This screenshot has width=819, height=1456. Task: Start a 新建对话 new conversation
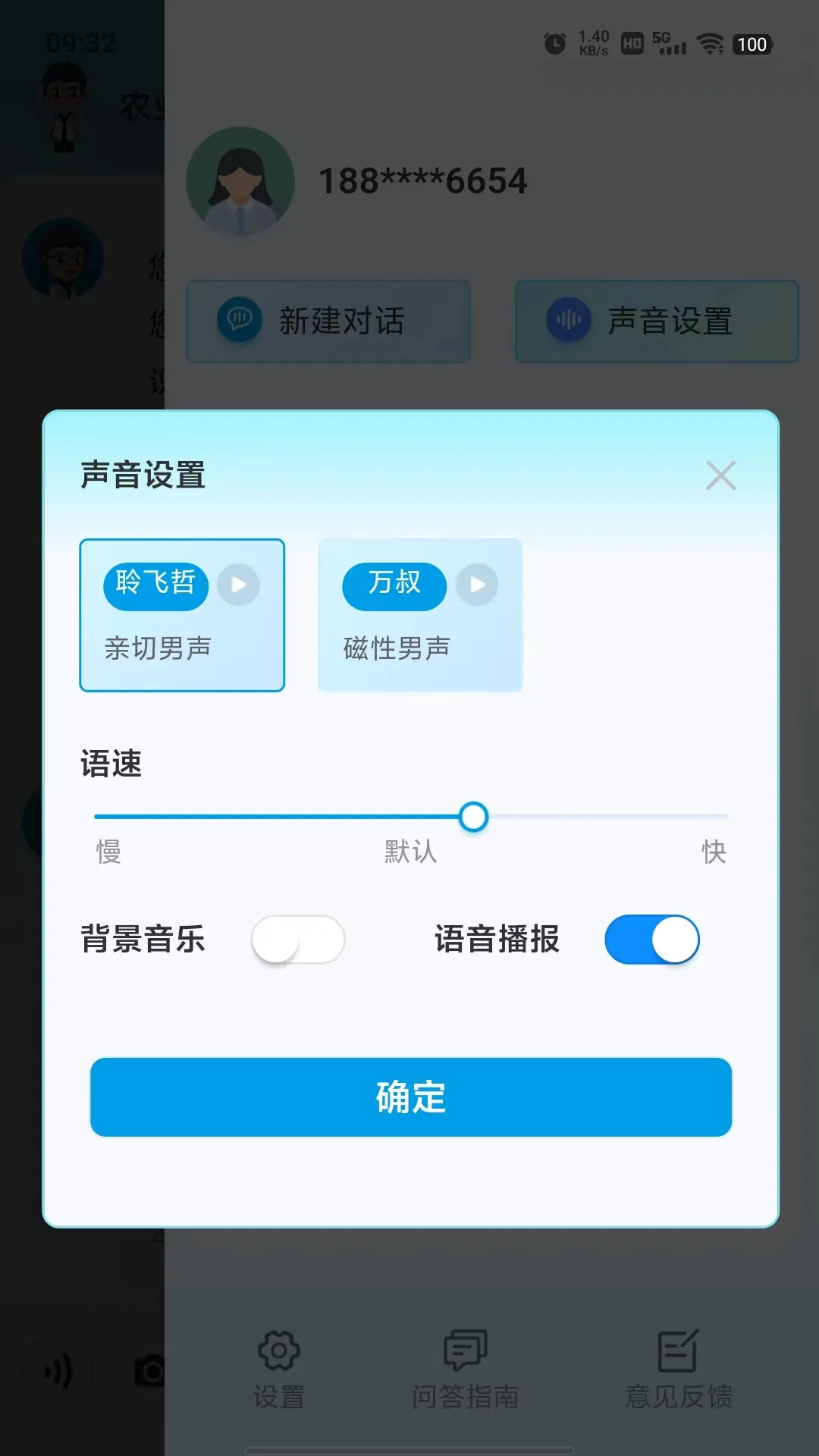(328, 322)
